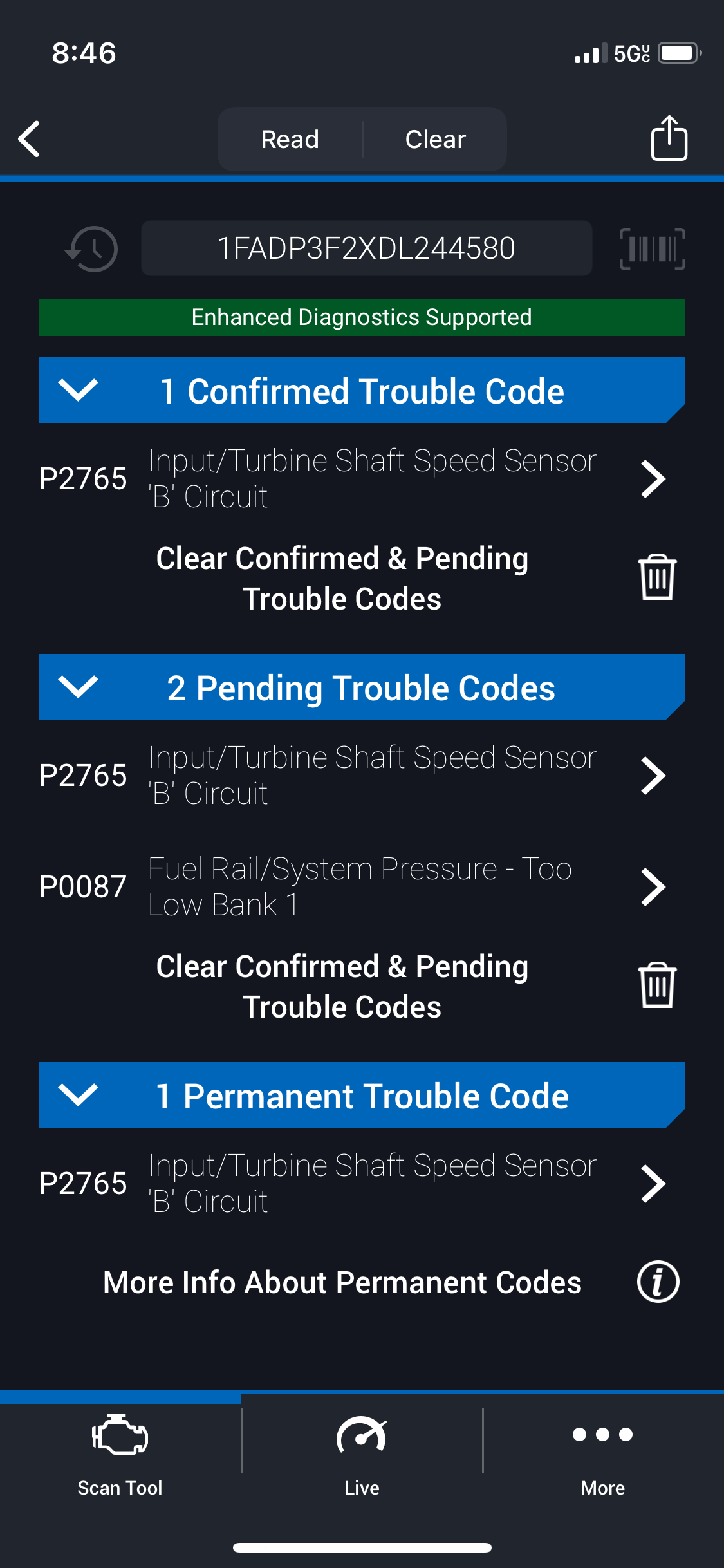724x1568 pixels.
Task: Collapse the Permanent Trouble Code section
Action: [x=362, y=1095]
